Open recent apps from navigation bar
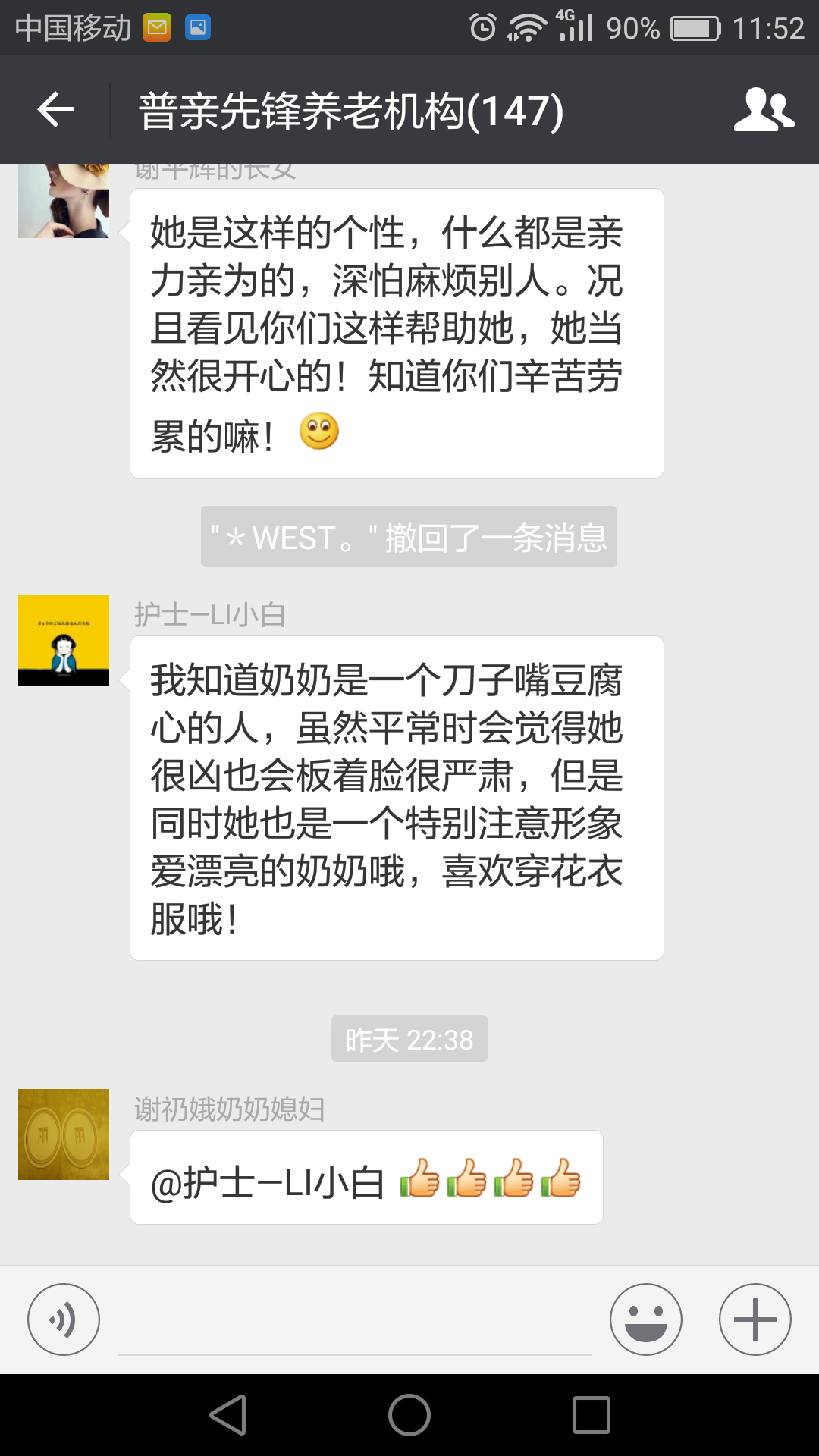 point(591,1415)
